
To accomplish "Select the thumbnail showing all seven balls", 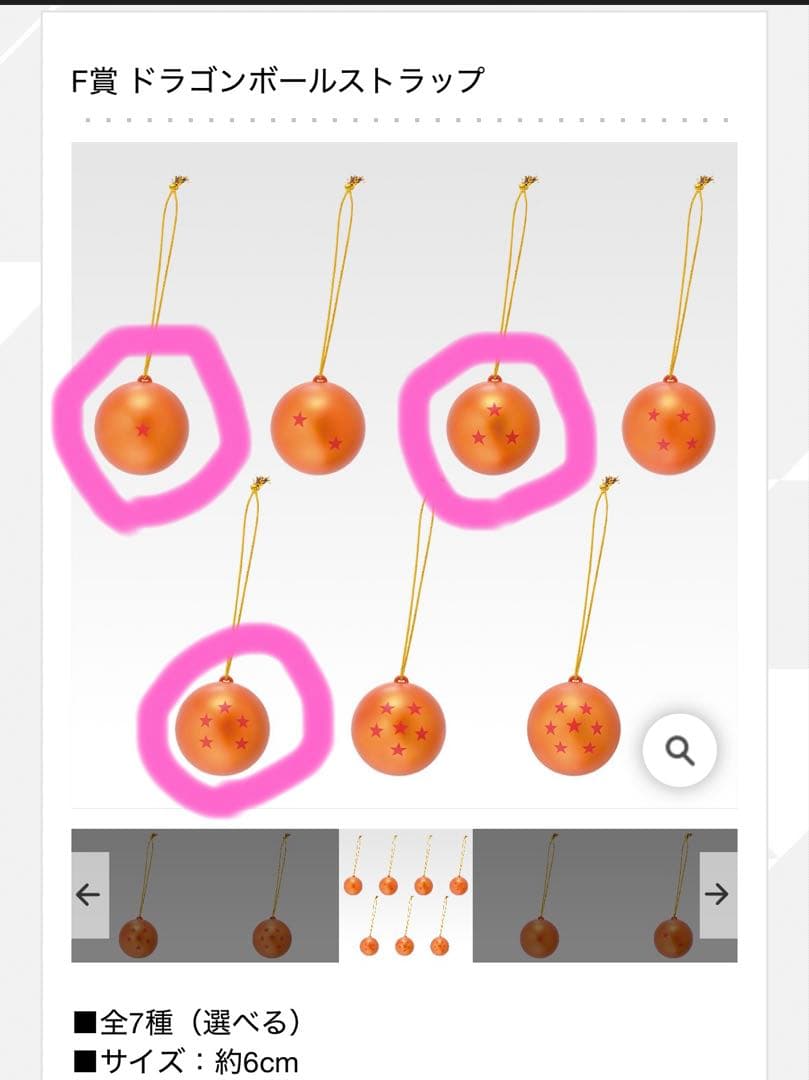I will tap(405, 895).
